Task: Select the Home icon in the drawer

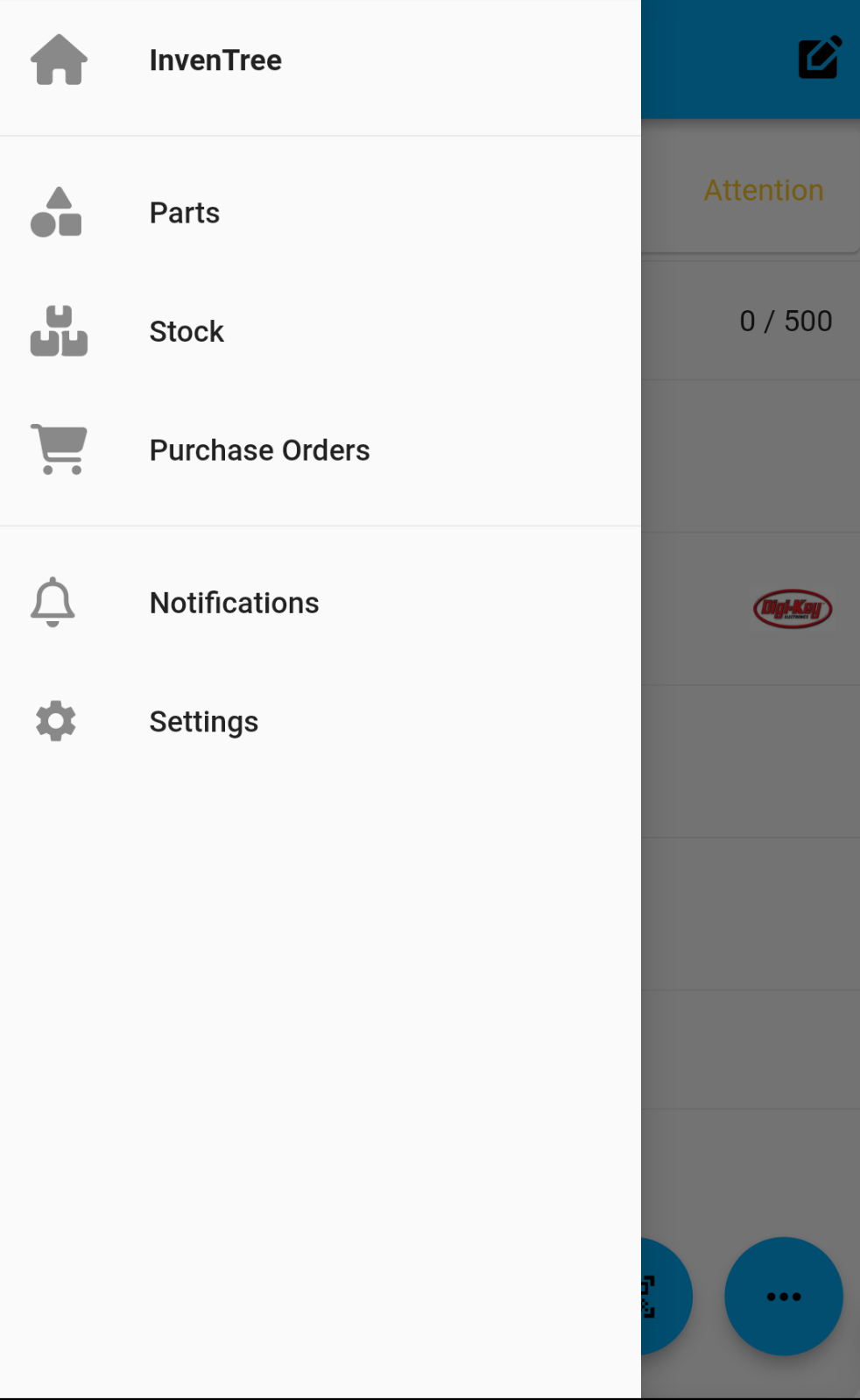Action: coord(58,60)
